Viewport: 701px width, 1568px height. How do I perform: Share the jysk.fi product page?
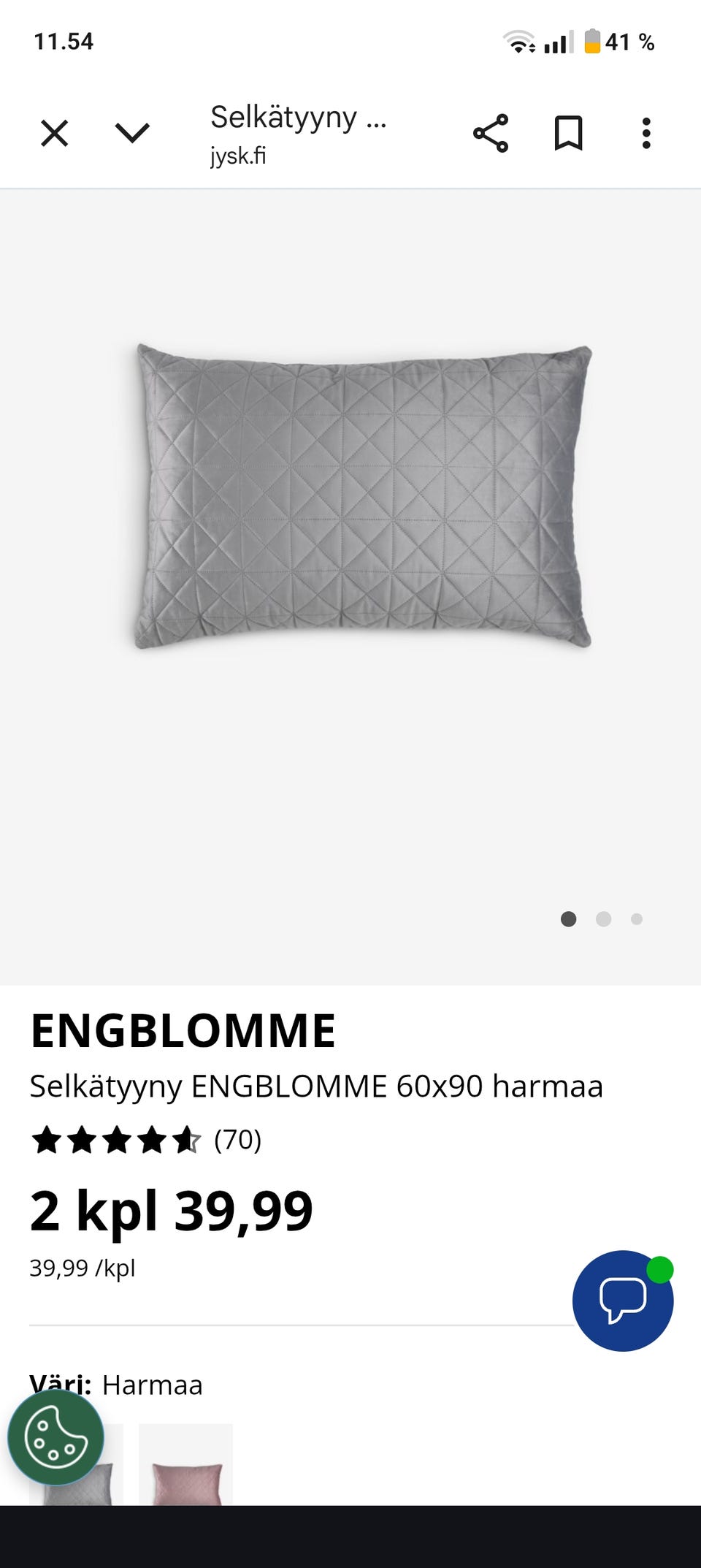491,134
